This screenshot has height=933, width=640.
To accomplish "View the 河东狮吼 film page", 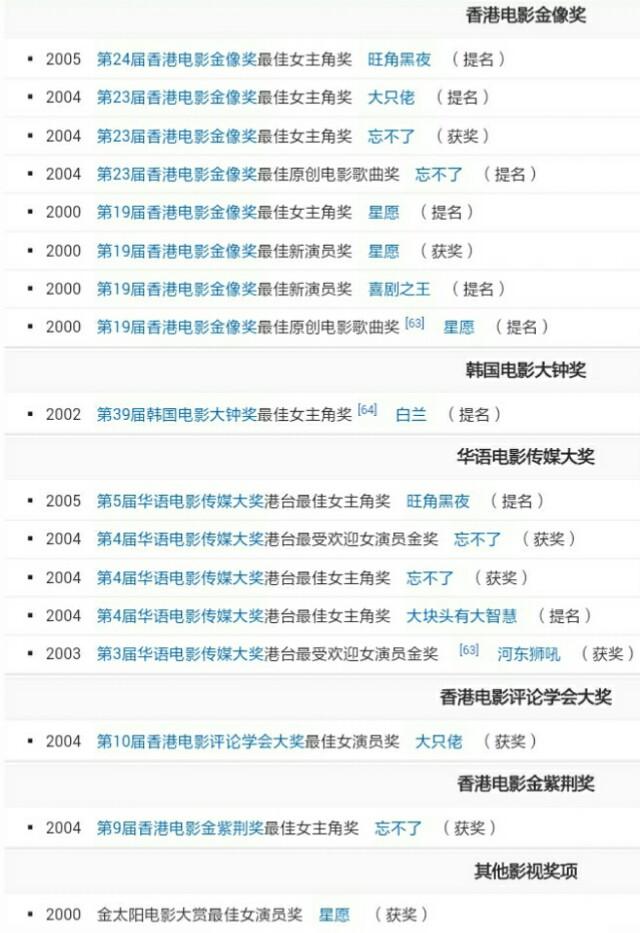I will [528, 654].
